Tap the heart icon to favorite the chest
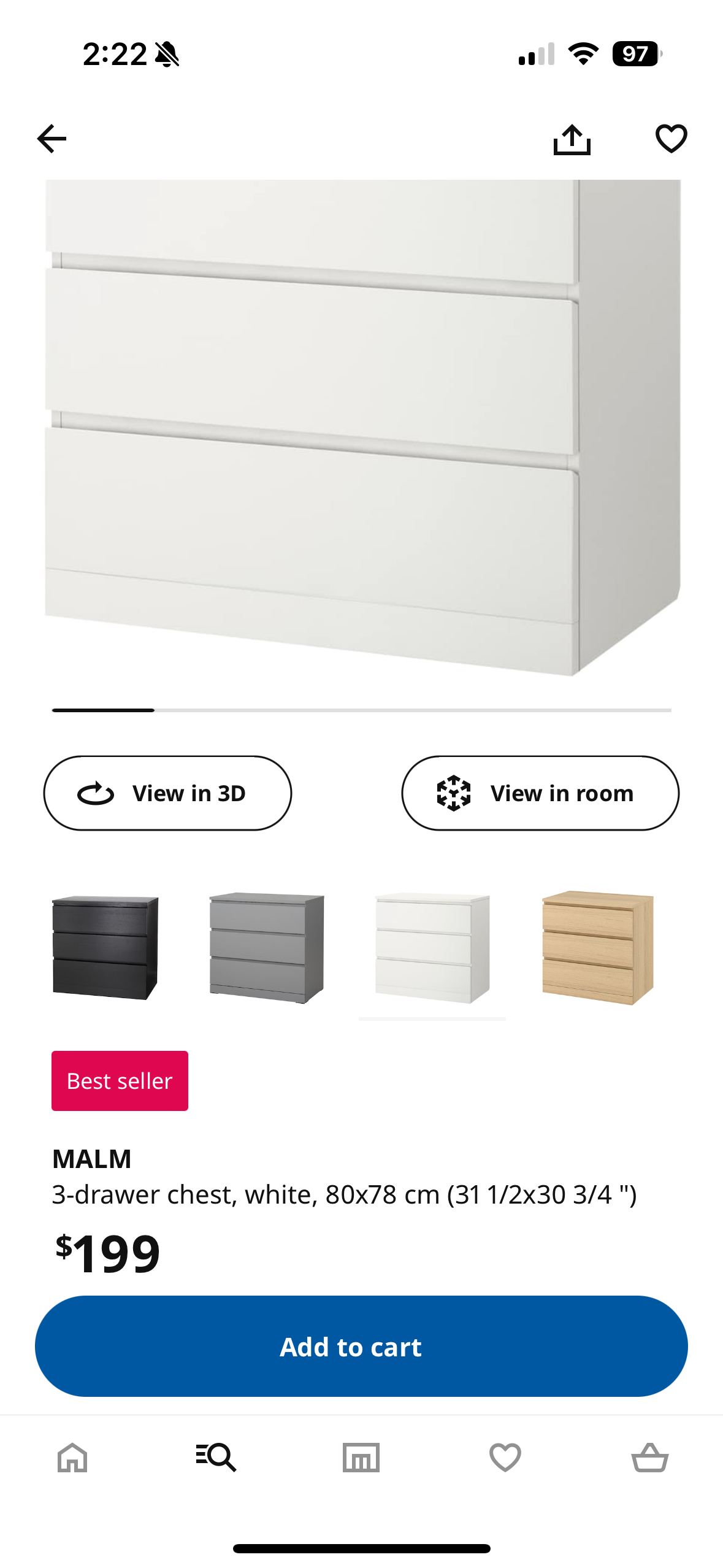723x1568 pixels. pyautogui.click(x=670, y=137)
